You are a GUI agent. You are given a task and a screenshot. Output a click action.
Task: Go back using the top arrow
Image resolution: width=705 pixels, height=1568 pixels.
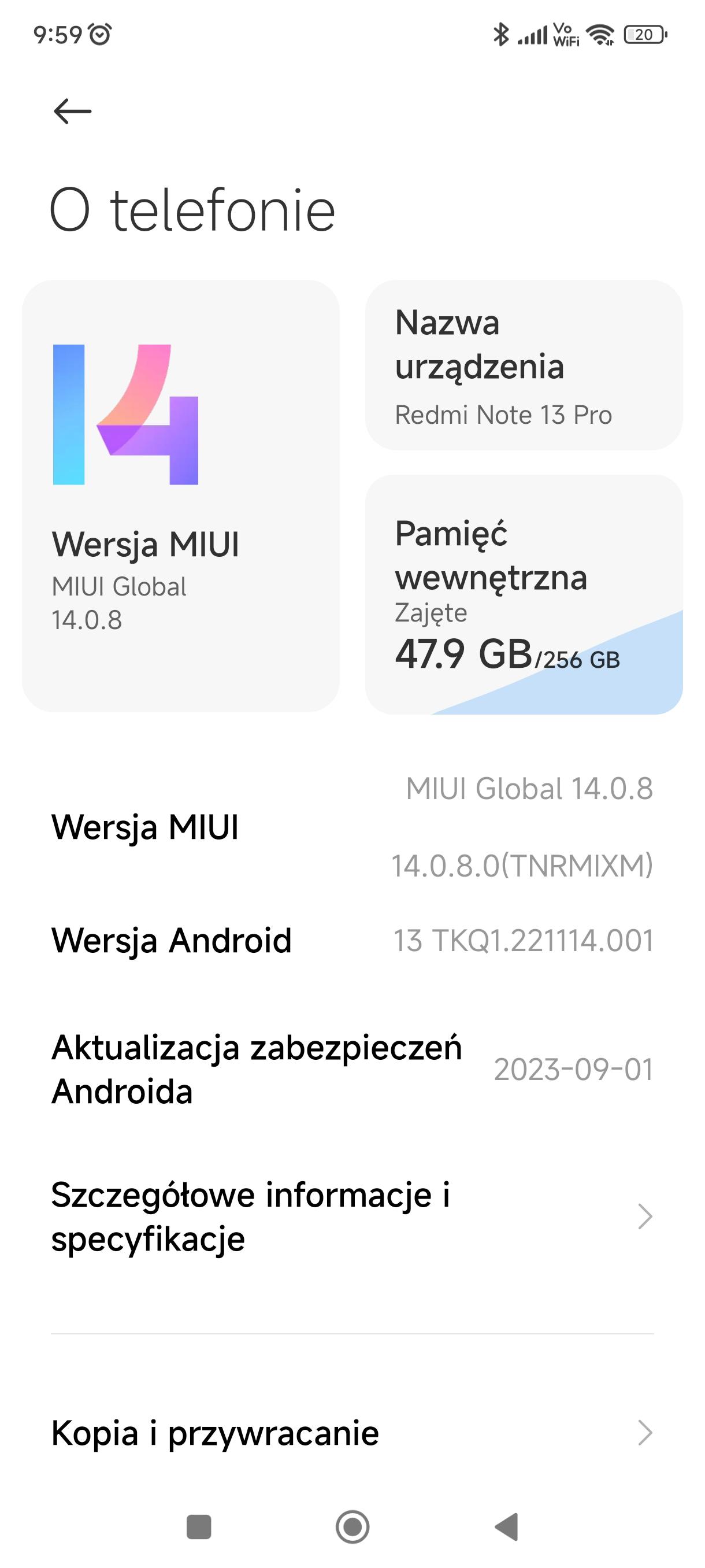coord(72,112)
